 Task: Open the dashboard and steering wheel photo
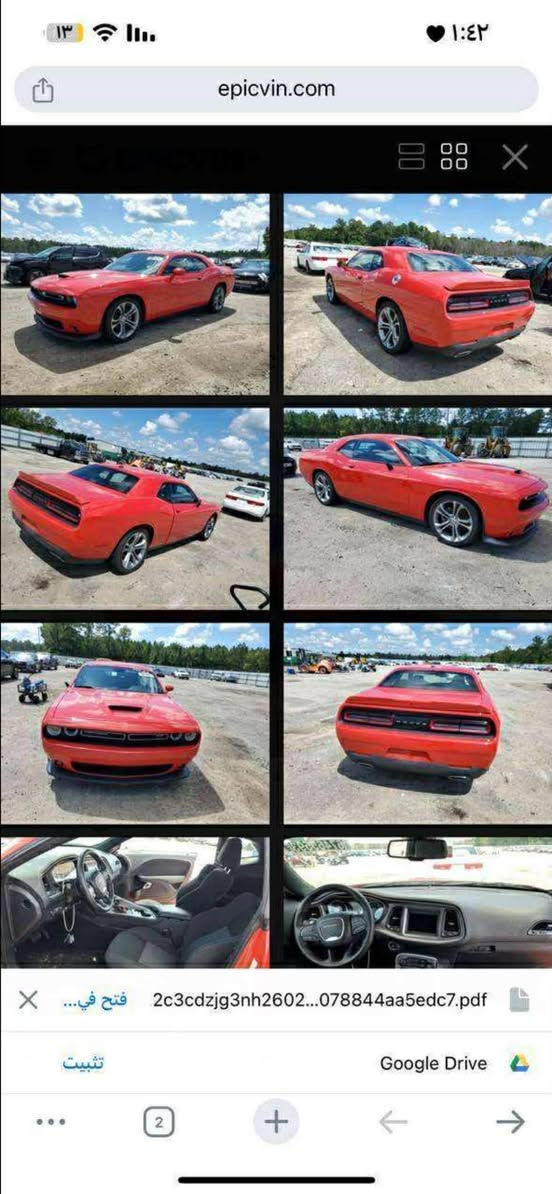coord(418,902)
